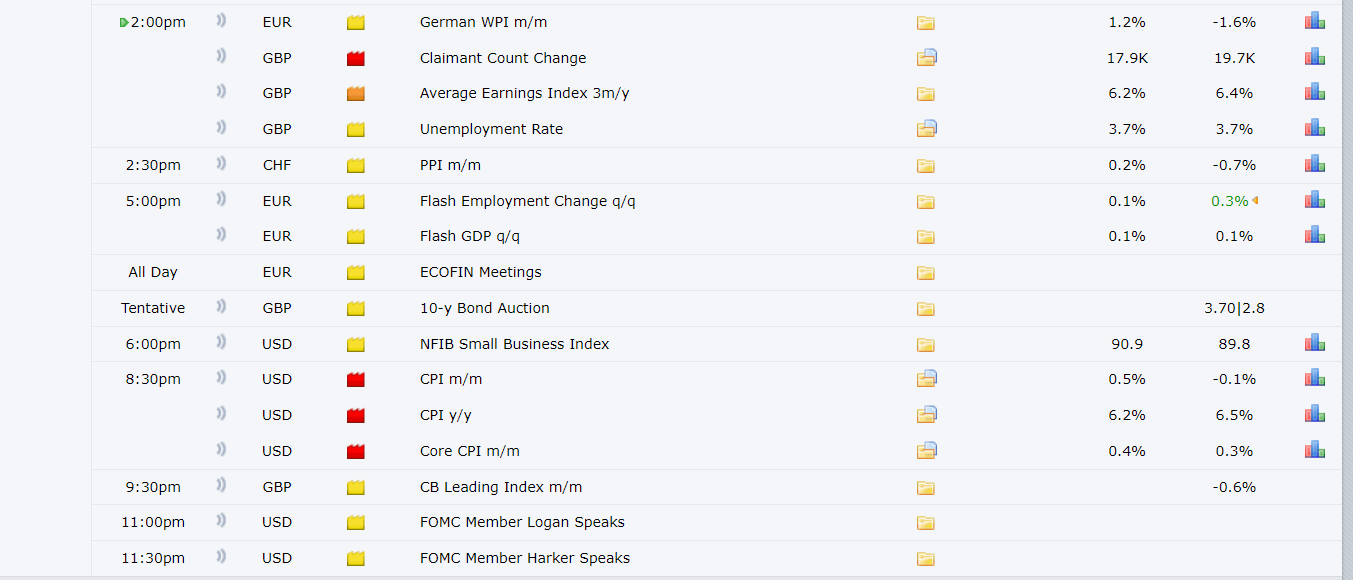Show the NFIB Small Business Index graph

1314,343
